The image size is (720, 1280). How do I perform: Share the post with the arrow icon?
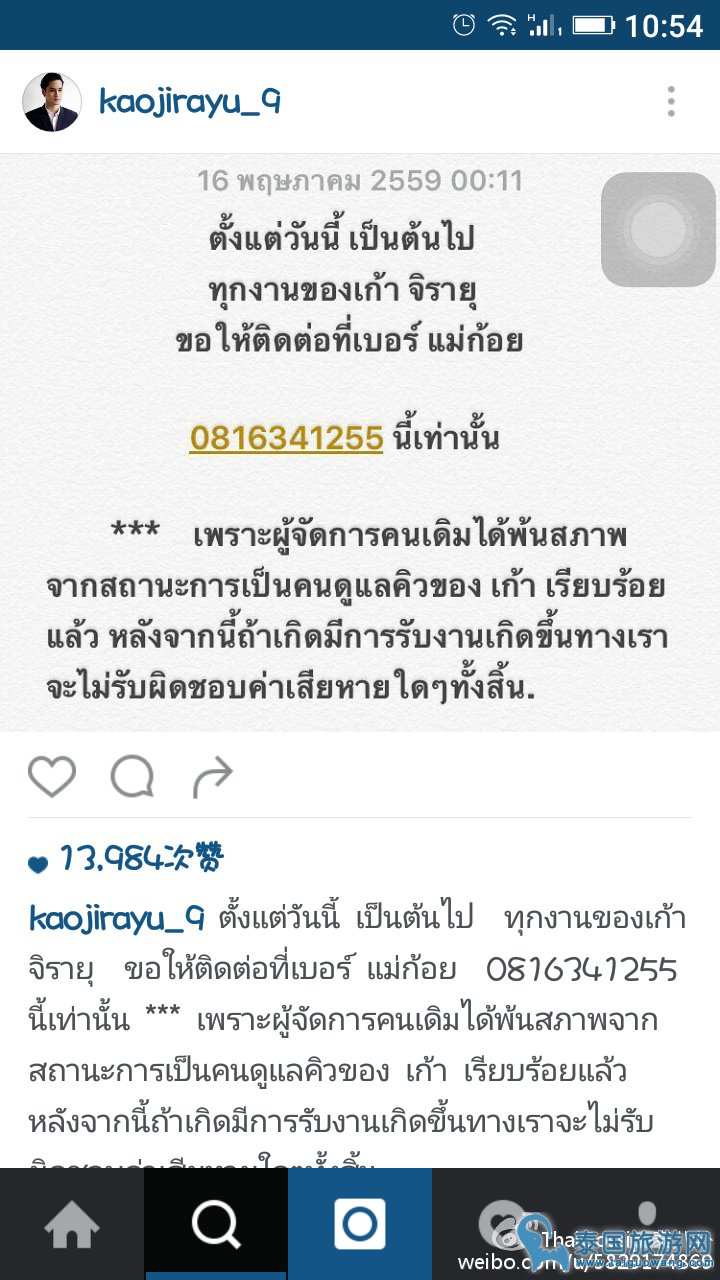point(212,776)
